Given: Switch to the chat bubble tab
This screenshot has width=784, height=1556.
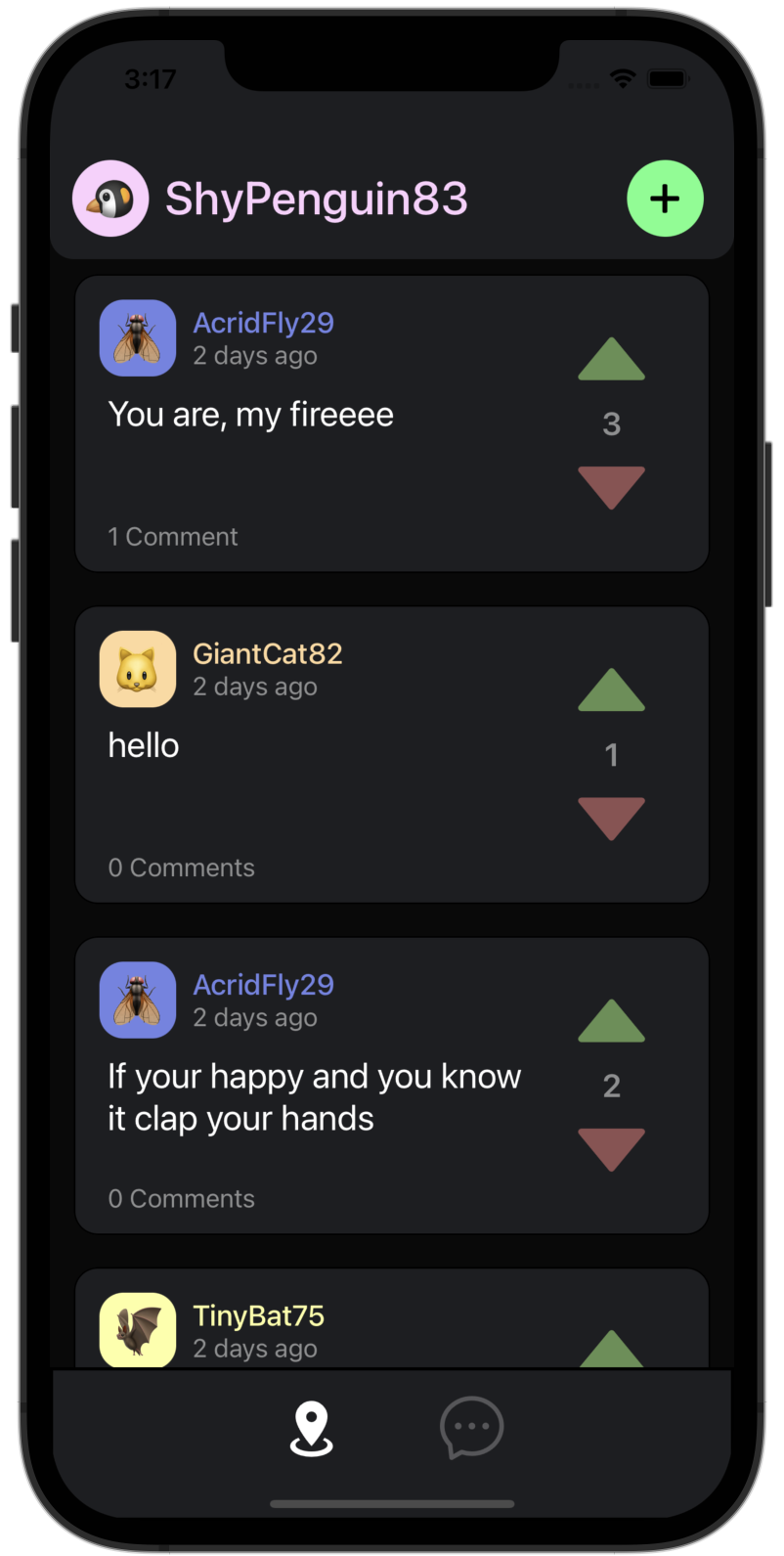Looking at the screenshot, I should (x=471, y=1428).
